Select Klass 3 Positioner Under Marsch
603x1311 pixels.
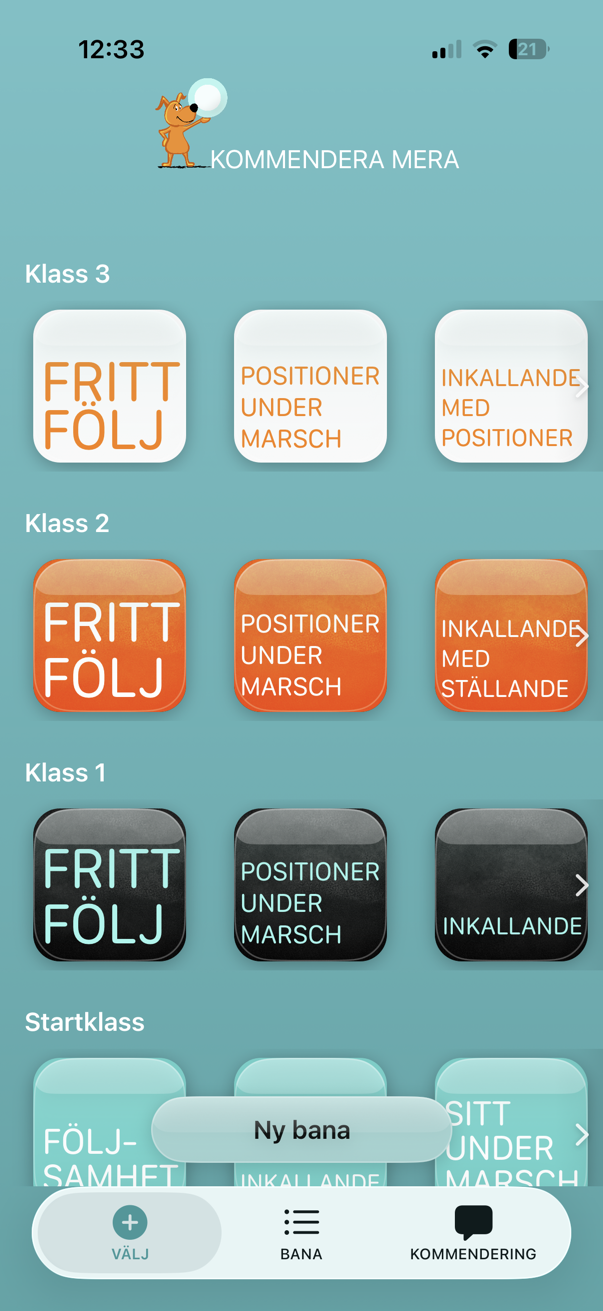point(311,387)
